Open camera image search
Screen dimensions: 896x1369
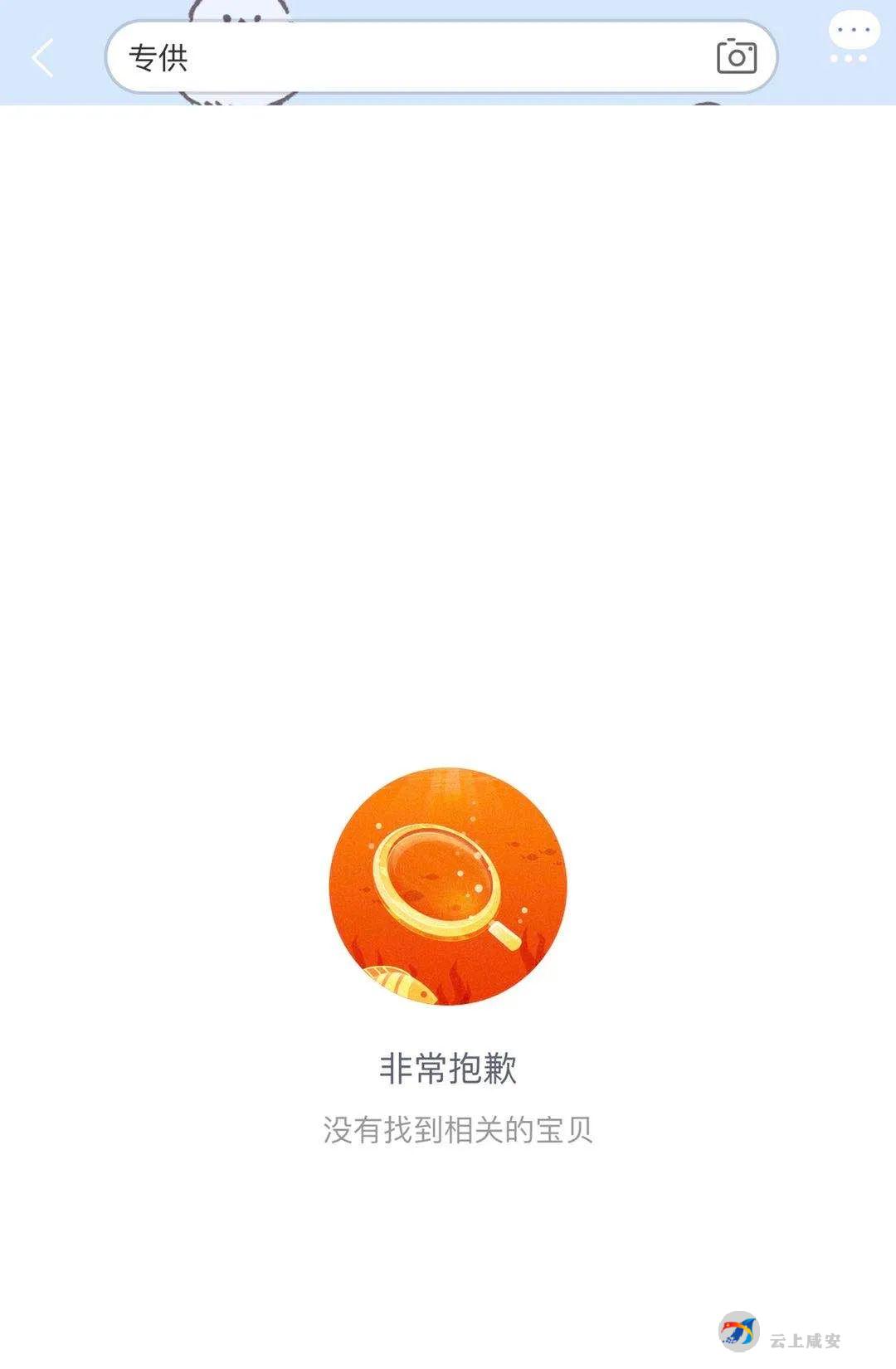pyautogui.click(x=736, y=56)
